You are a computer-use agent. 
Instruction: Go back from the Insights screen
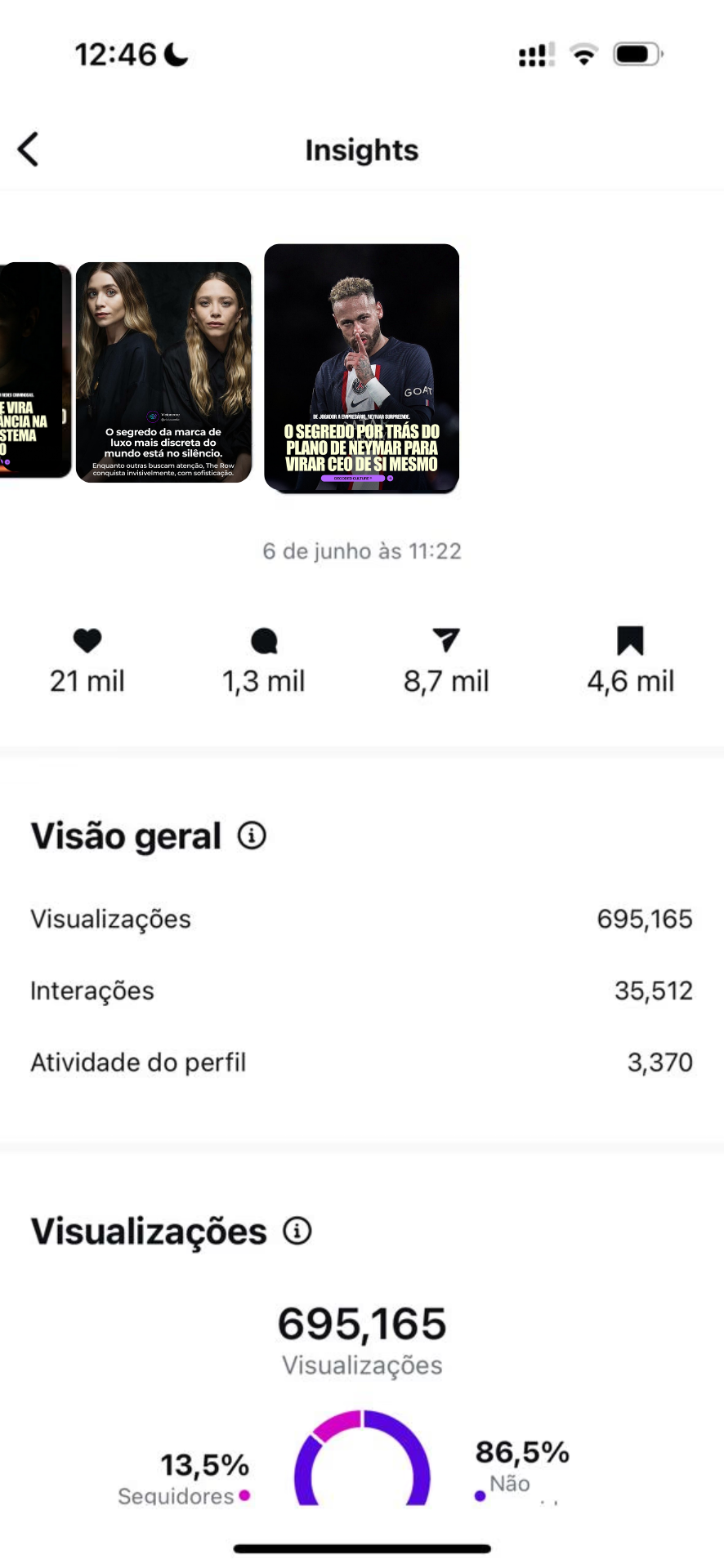(x=29, y=150)
